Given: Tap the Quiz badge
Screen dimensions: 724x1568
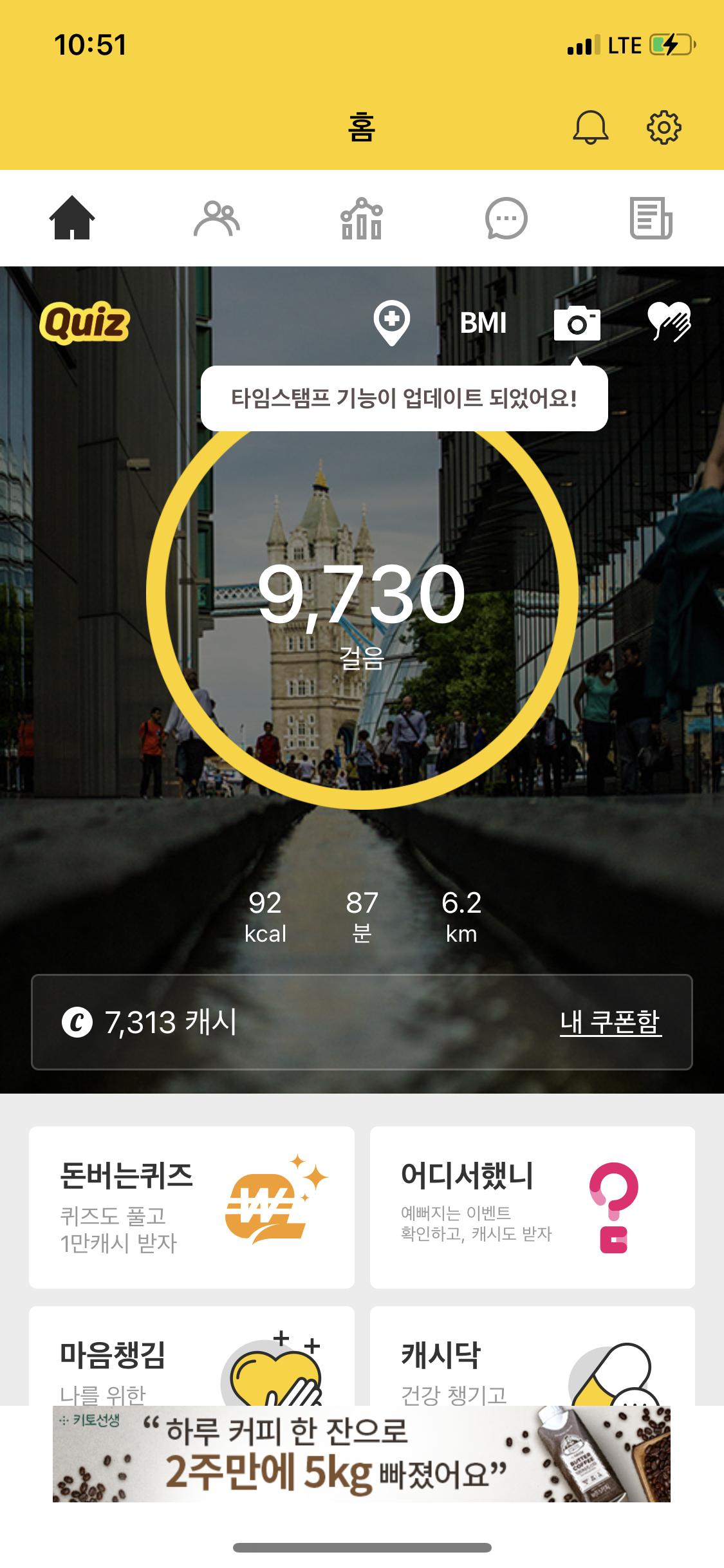Looking at the screenshot, I should pos(84,322).
